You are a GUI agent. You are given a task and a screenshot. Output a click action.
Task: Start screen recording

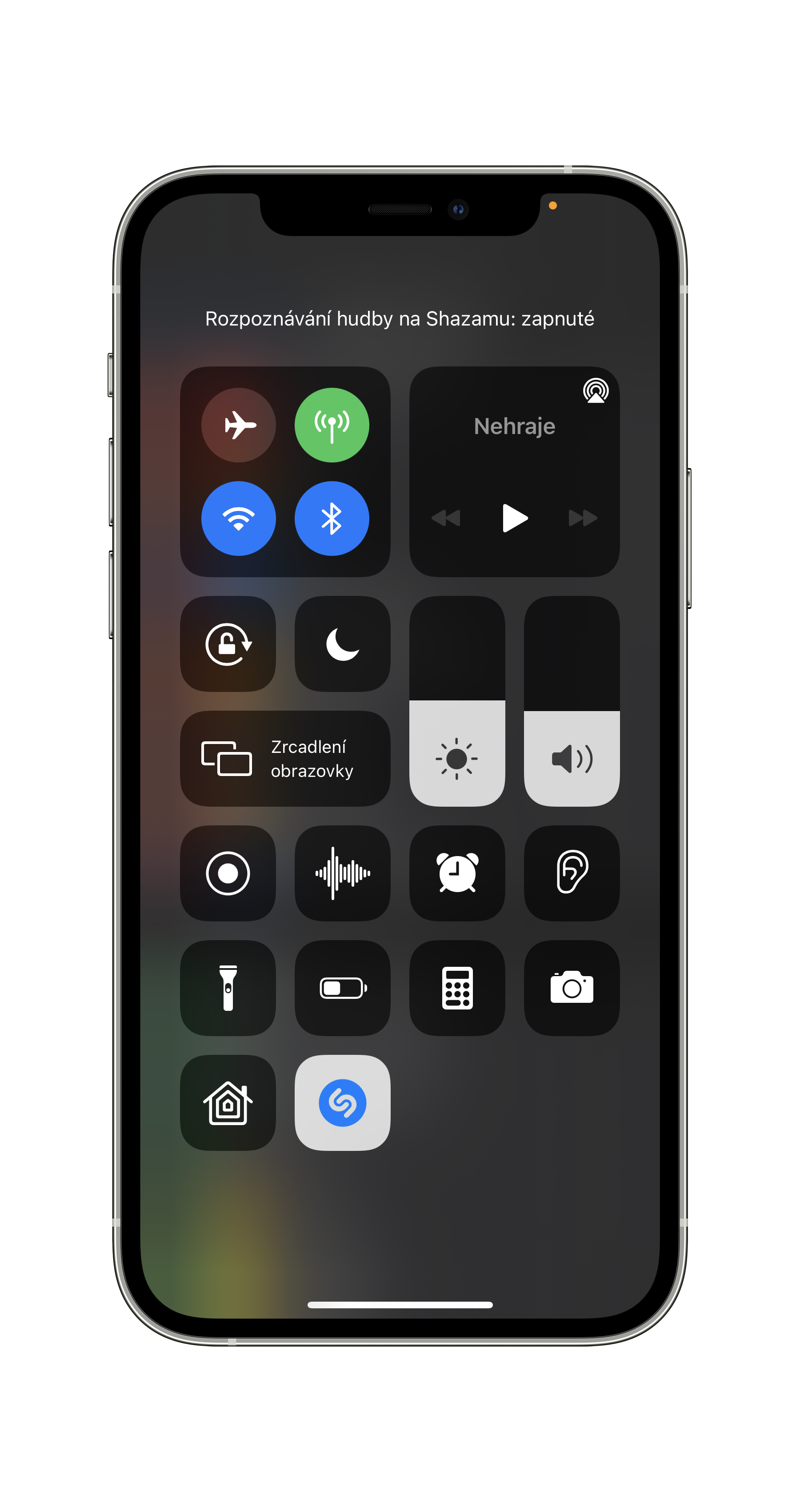[228, 873]
